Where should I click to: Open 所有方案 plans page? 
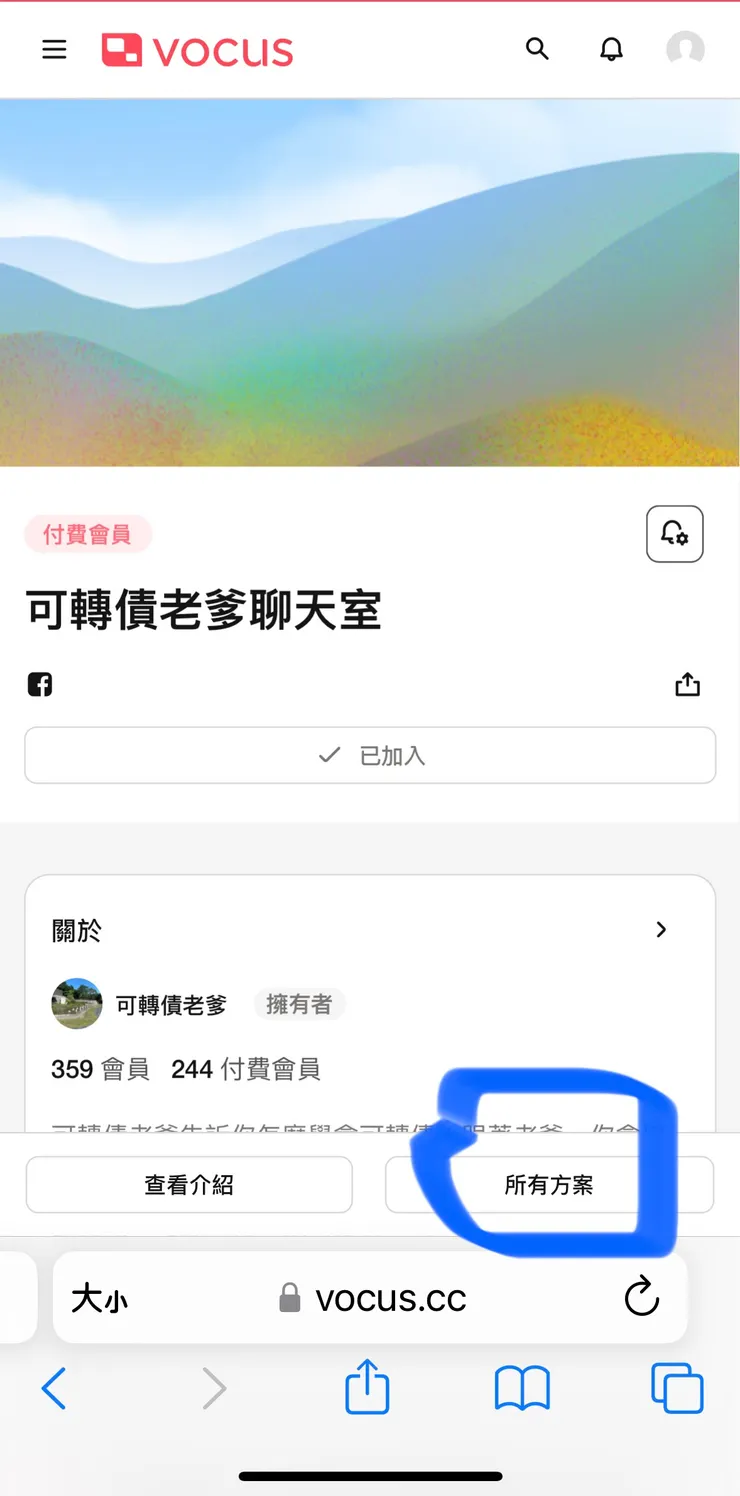[x=549, y=1184]
